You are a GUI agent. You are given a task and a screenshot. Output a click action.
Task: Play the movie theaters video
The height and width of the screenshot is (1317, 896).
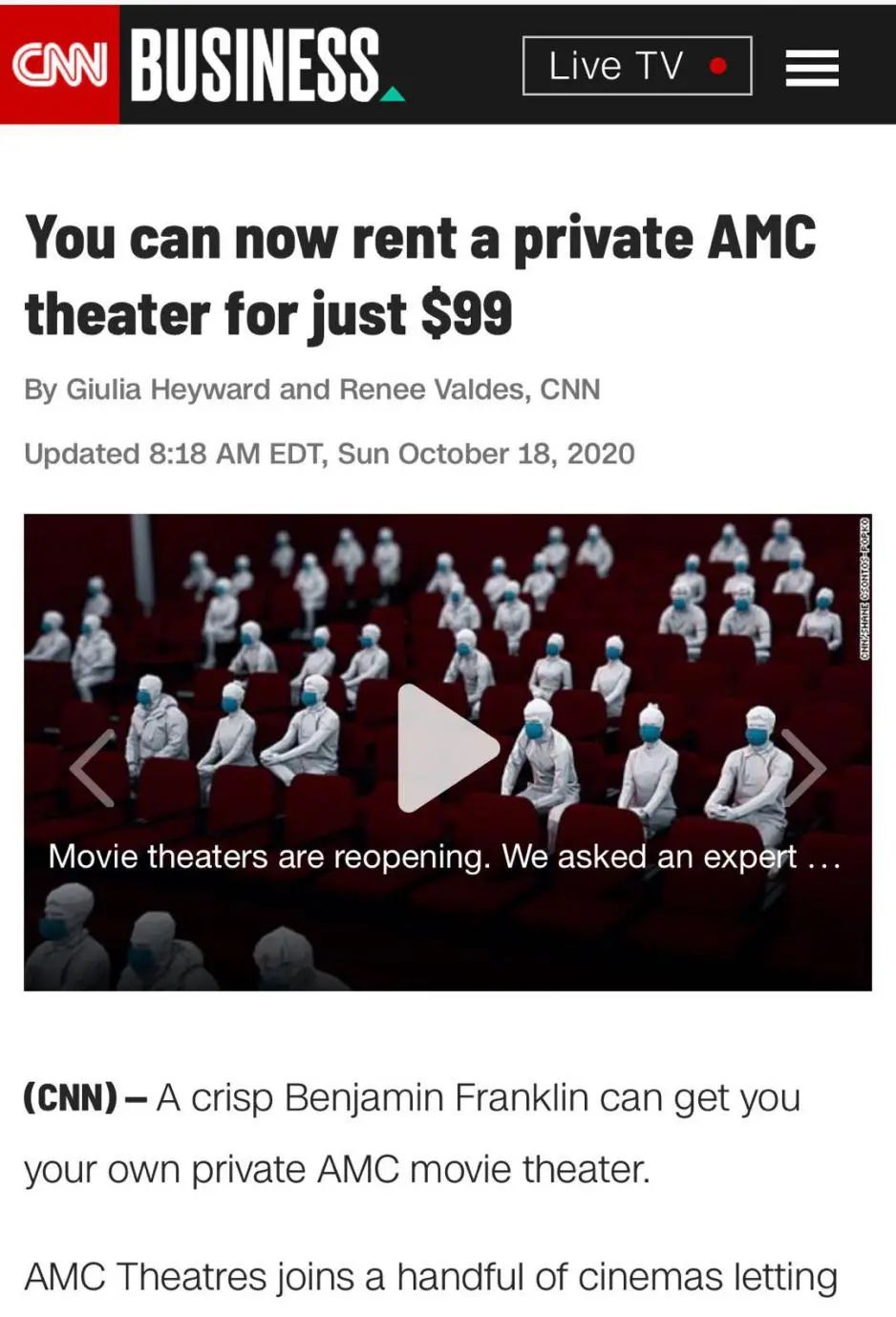pos(446,749)
